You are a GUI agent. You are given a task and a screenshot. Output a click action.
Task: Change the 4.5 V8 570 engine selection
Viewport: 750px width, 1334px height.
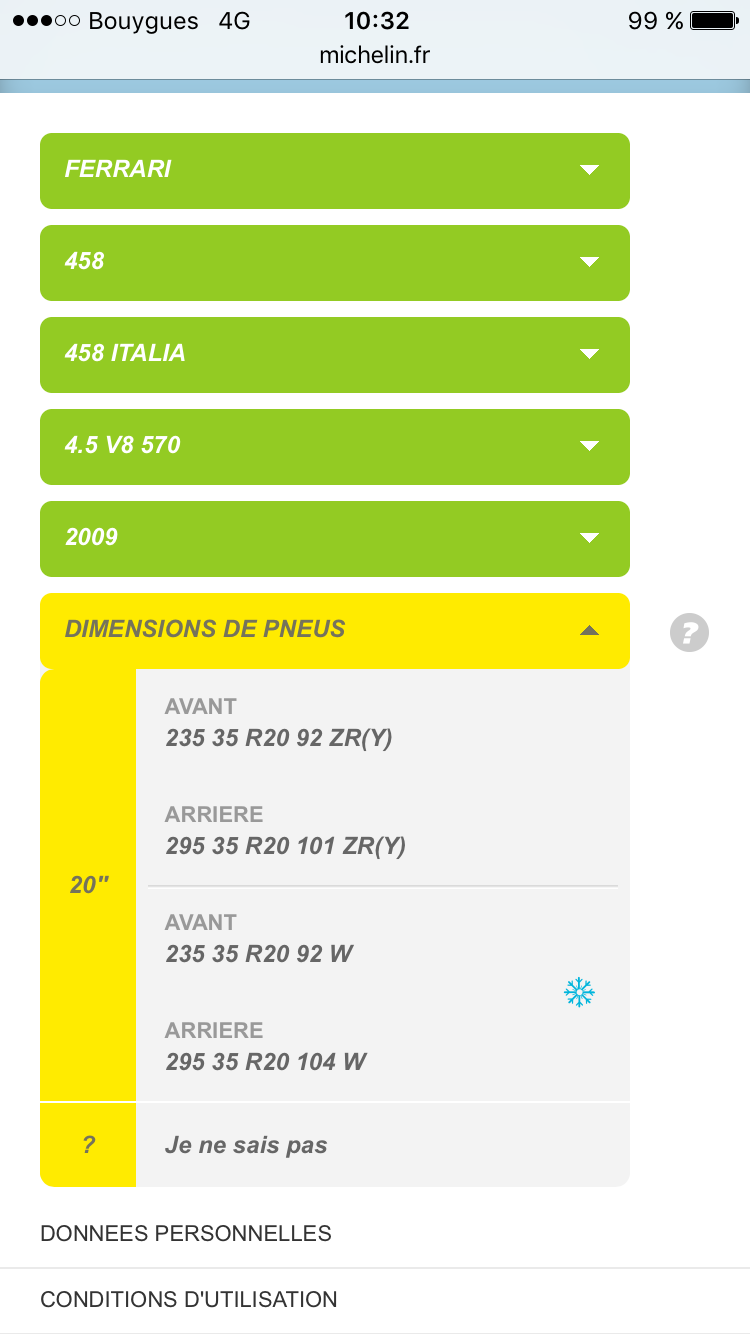pyautogui.click(x=334, y=446)
